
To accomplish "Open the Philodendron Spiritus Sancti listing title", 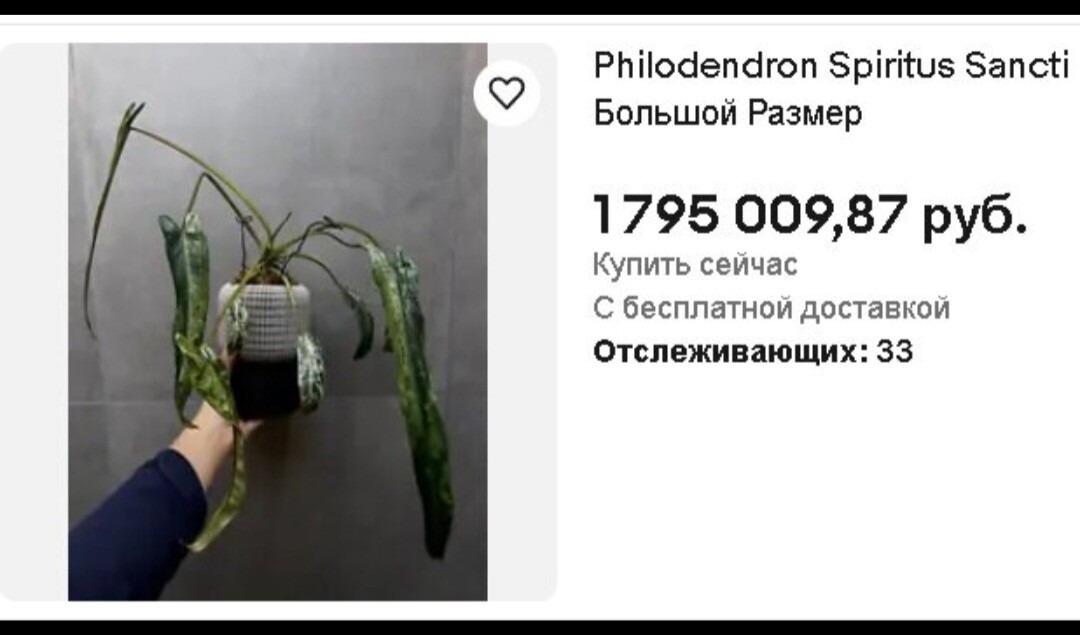I will click(x=830, y=89).
